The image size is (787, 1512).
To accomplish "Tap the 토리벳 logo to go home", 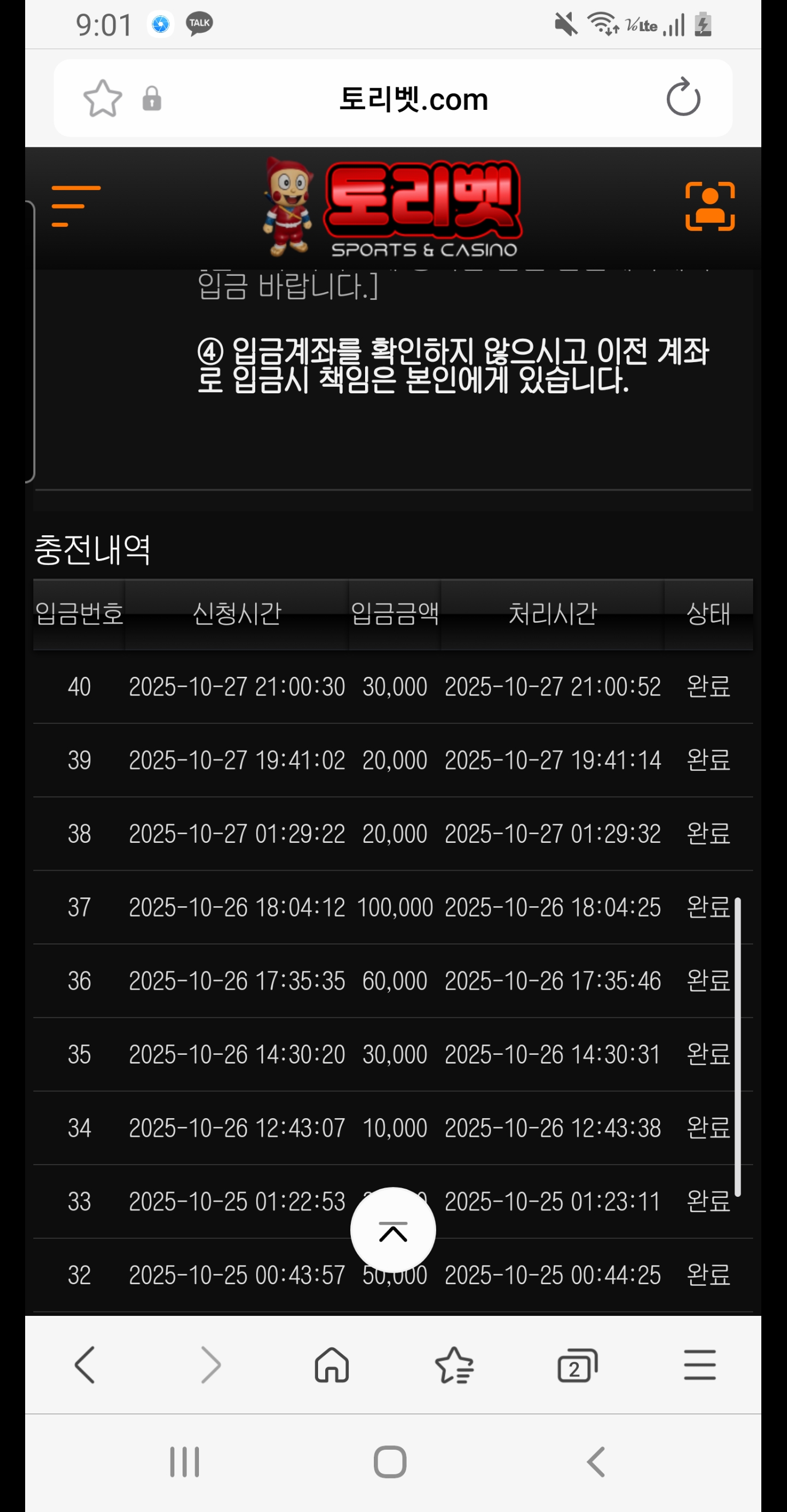I will [392, 208].
